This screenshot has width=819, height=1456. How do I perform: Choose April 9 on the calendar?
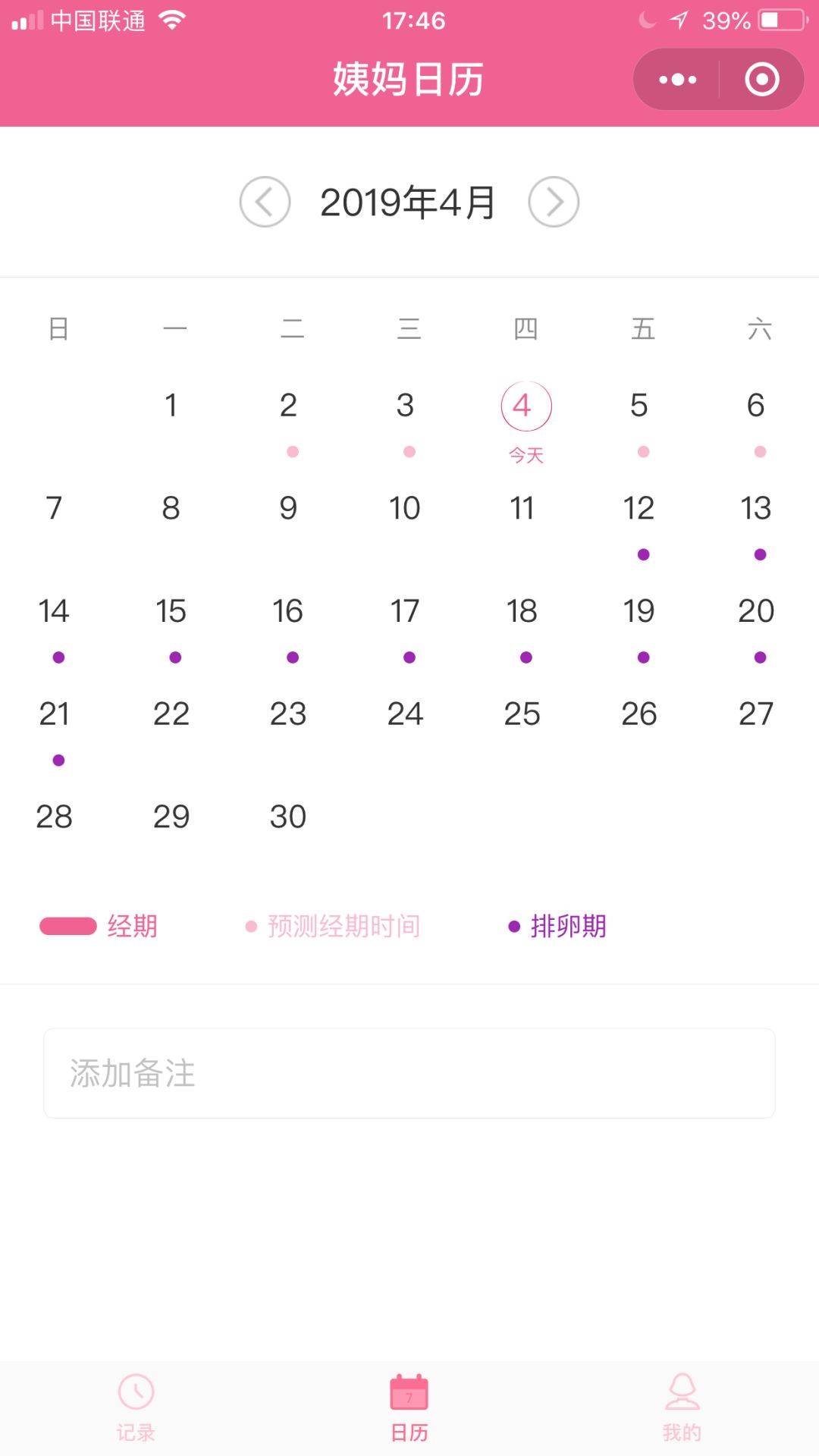[x=288, y=509]
